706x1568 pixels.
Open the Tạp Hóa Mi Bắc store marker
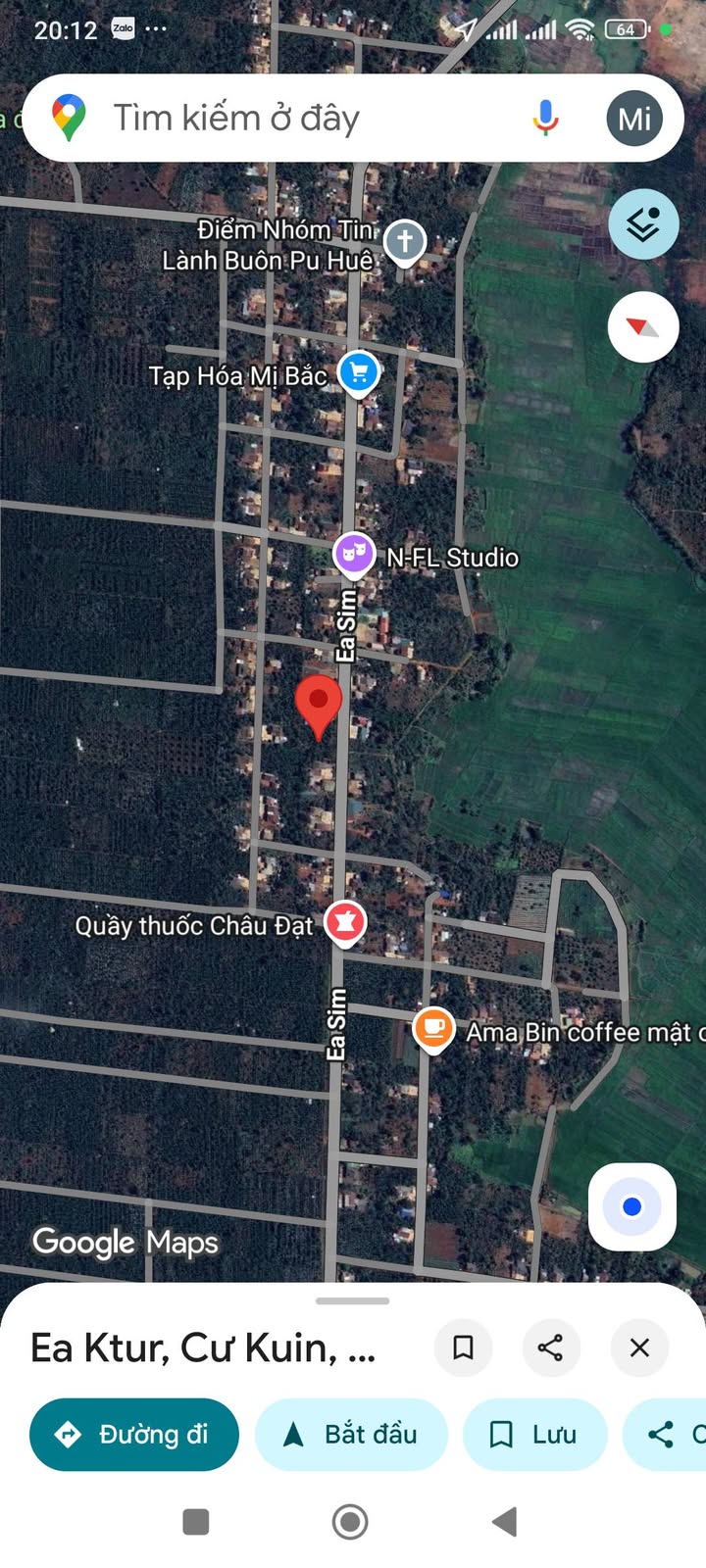358,372
